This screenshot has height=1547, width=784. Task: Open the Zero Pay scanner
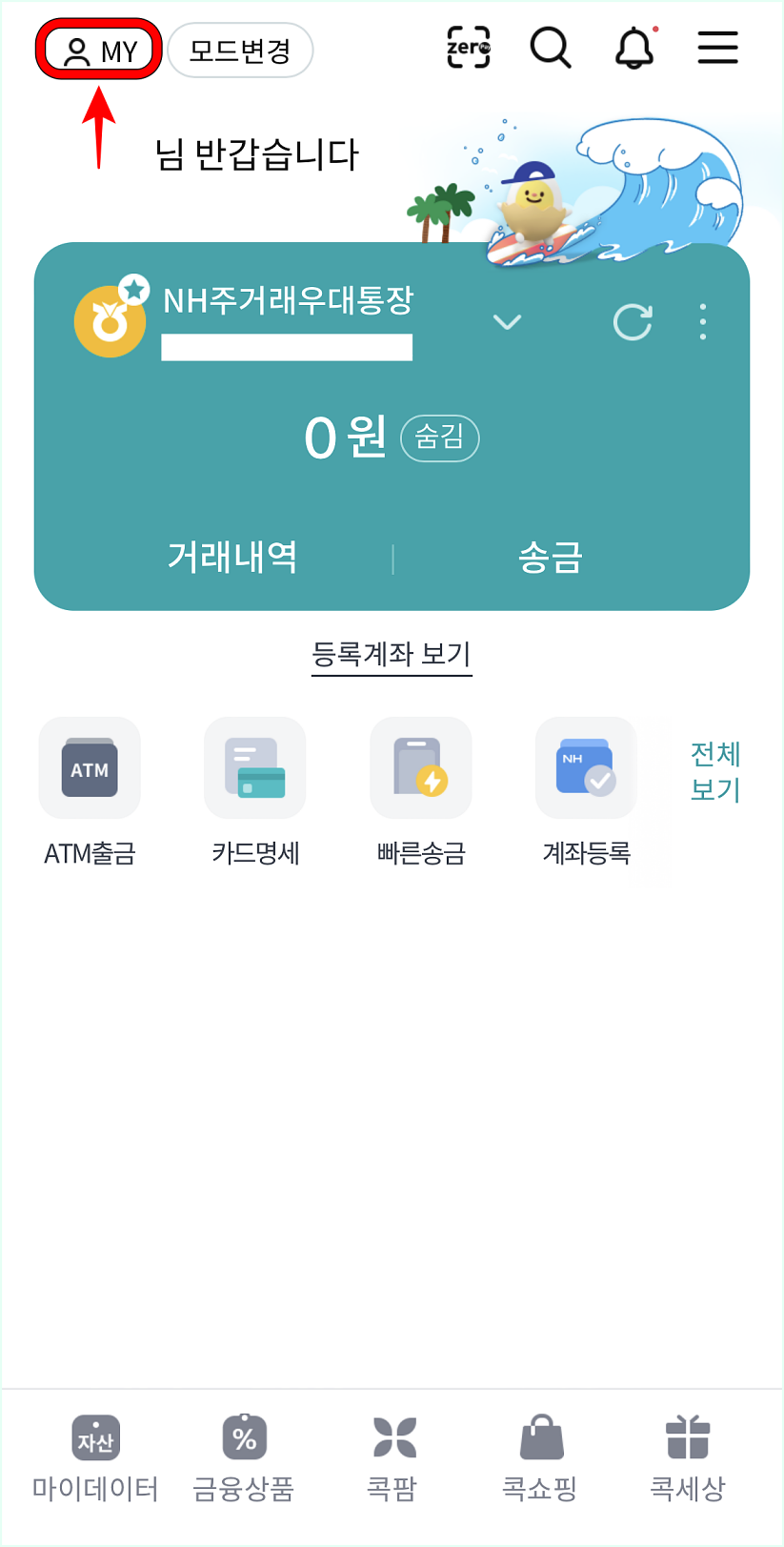[468, 47]
